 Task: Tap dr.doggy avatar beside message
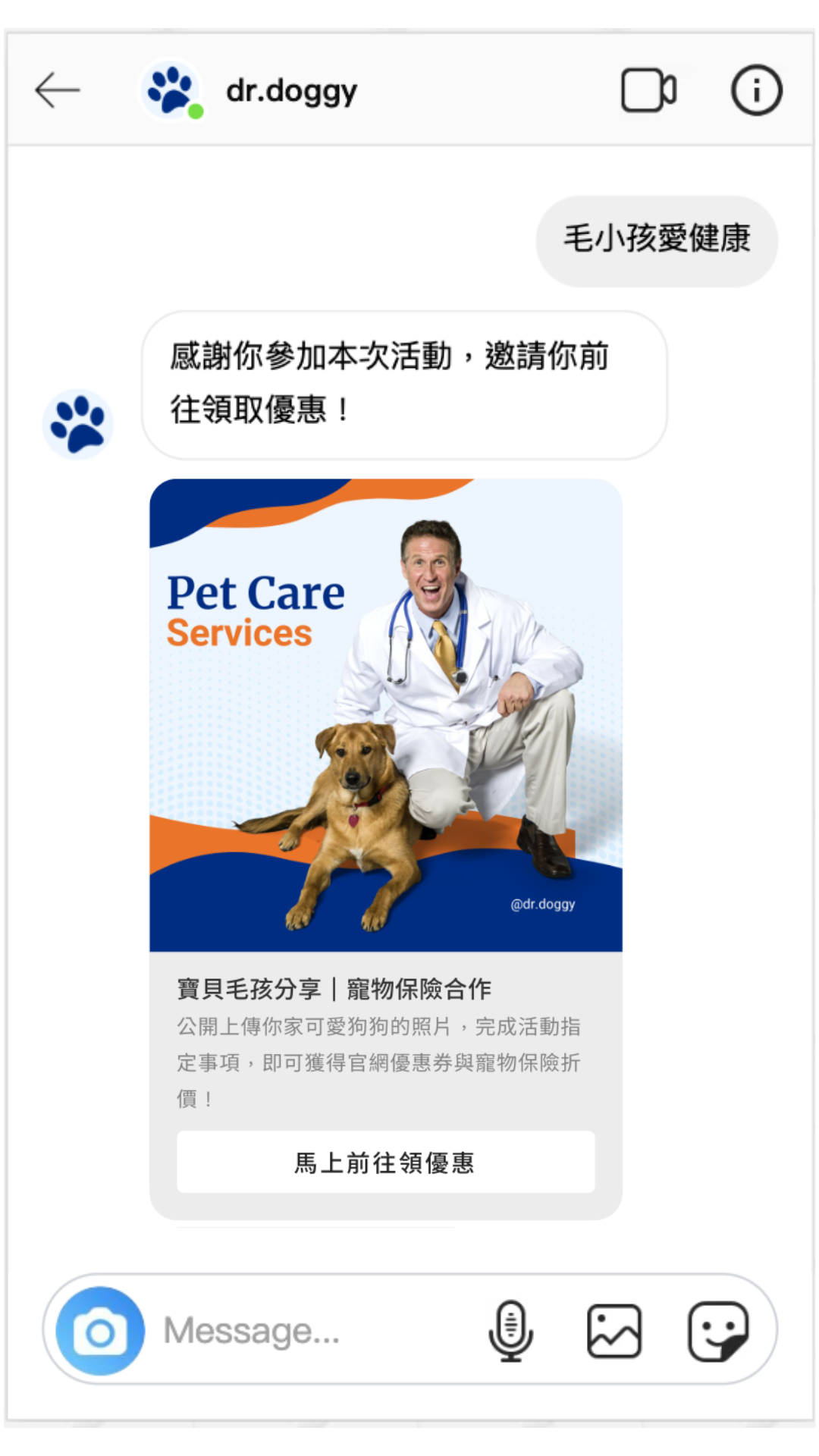pyautogui.click(x=78, y=425)
